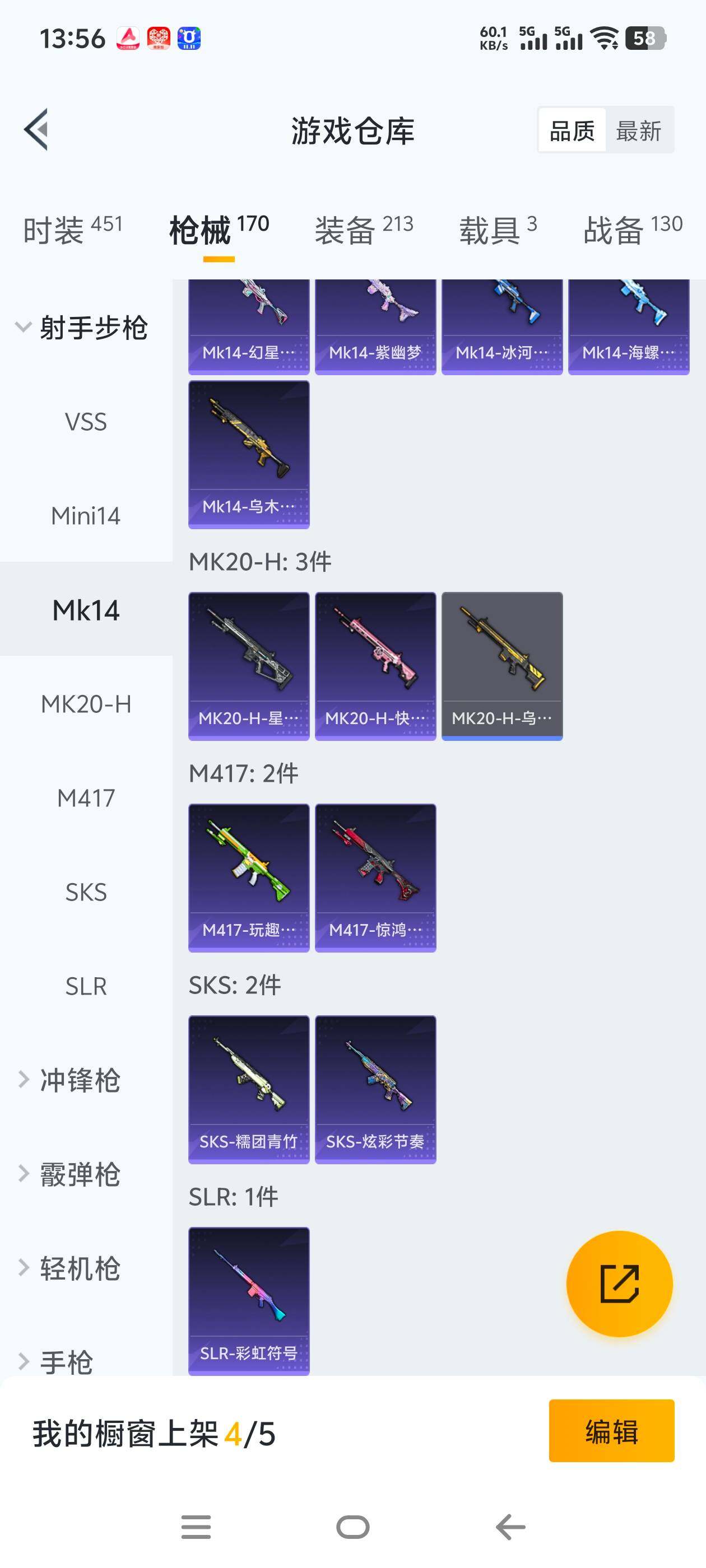
Task: Switch sorting to 最新
Action: [638, 130]
